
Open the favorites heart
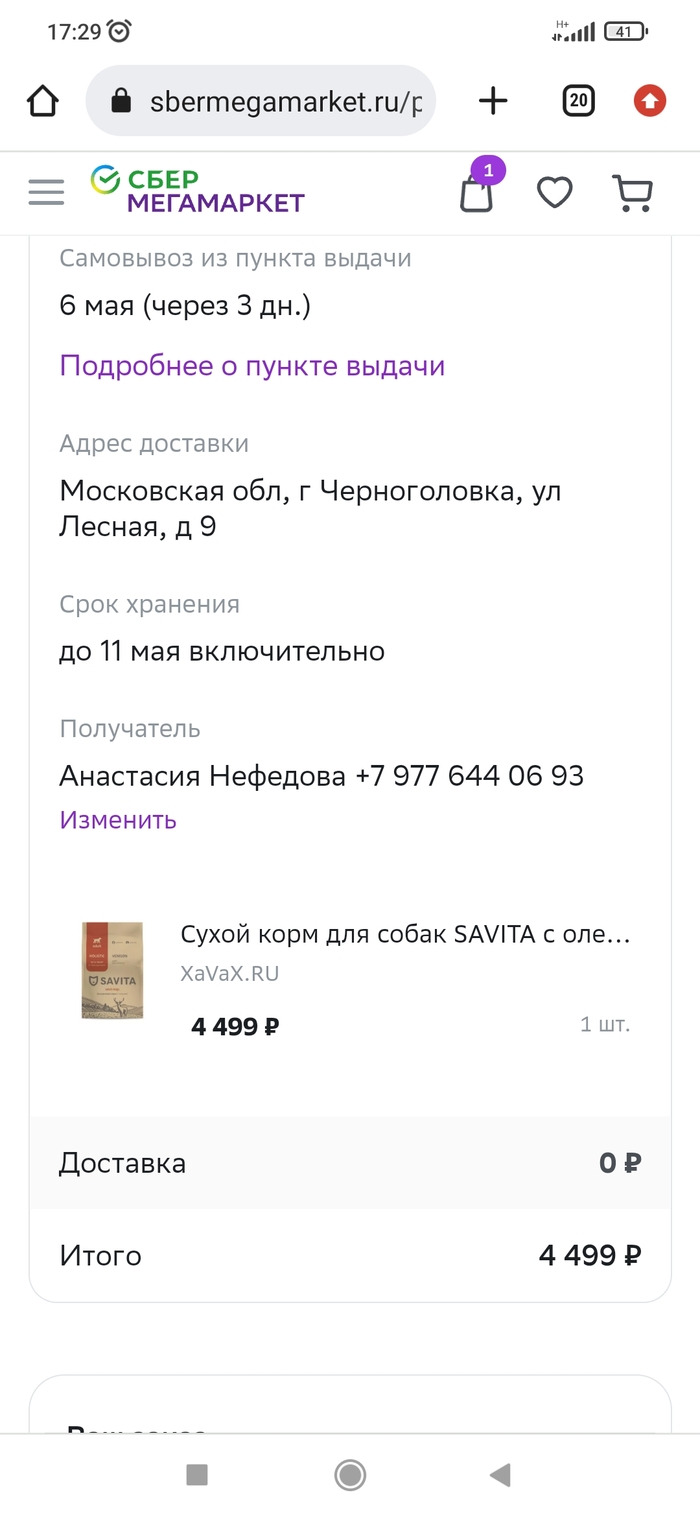point(555,191)
